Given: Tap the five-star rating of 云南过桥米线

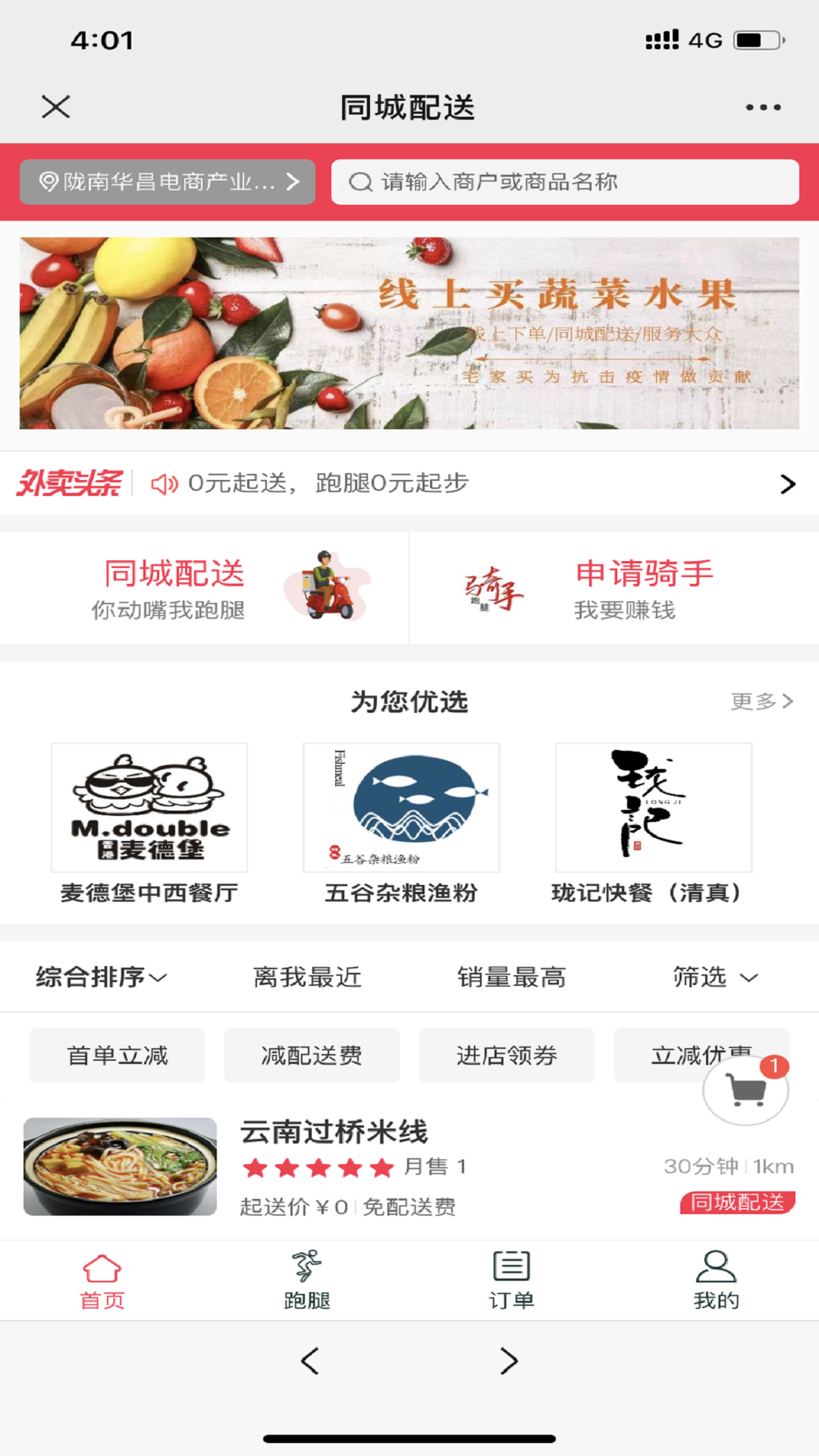Looking at the screenshot, I should [x=318, y=1168].
